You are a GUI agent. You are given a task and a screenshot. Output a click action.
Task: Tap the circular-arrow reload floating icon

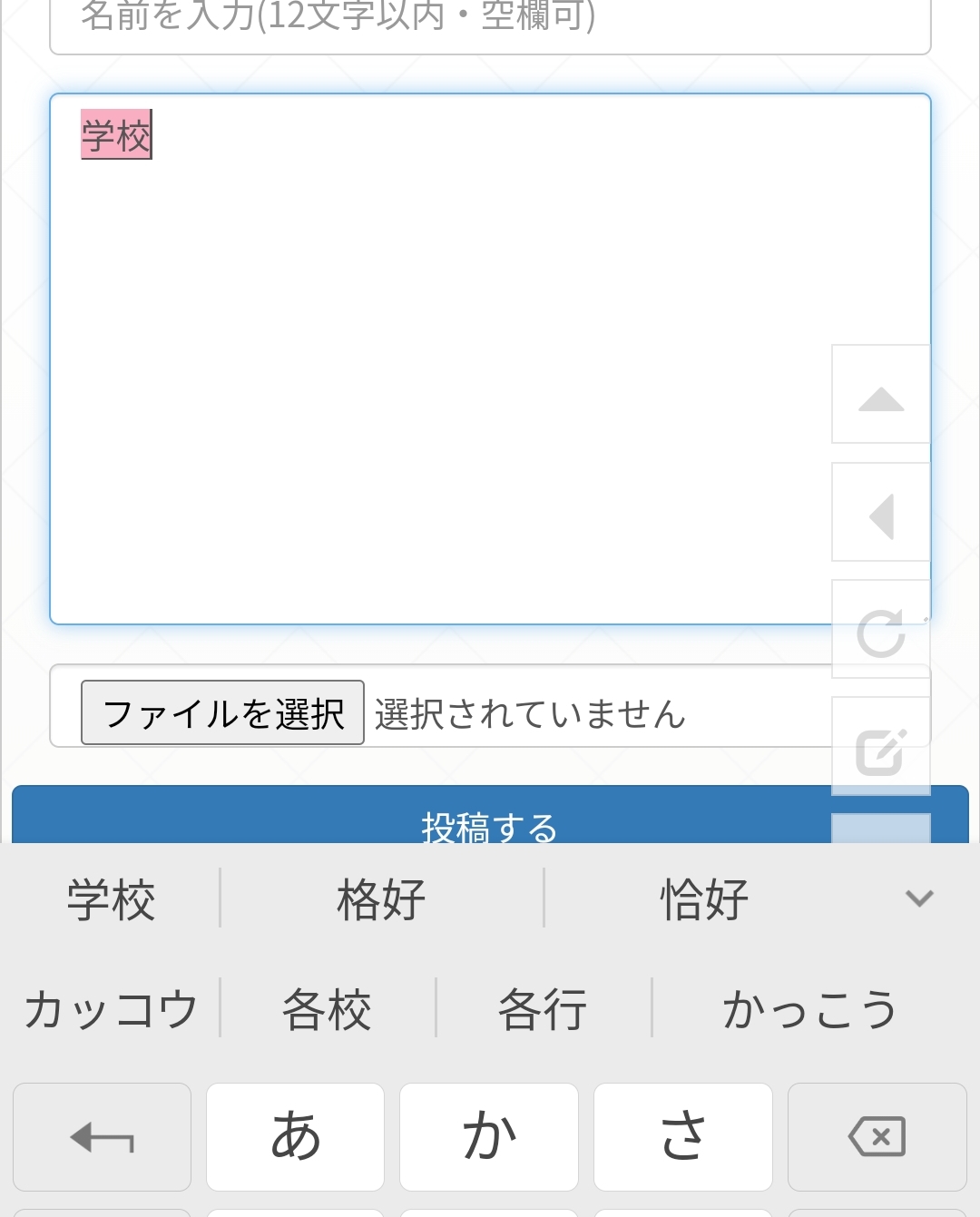pos(881,630)
